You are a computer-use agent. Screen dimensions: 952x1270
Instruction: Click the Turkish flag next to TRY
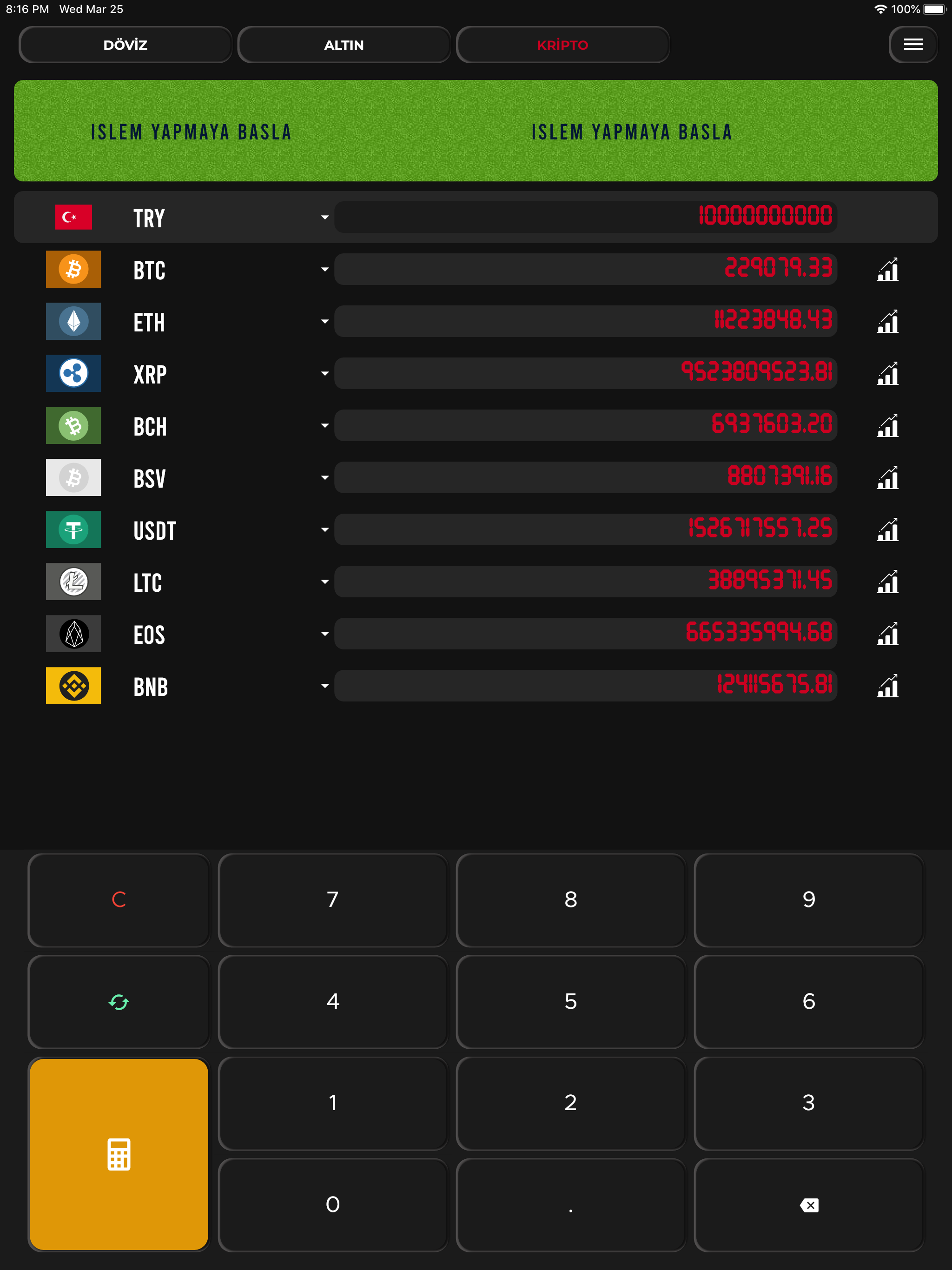[x=73, y=217]
